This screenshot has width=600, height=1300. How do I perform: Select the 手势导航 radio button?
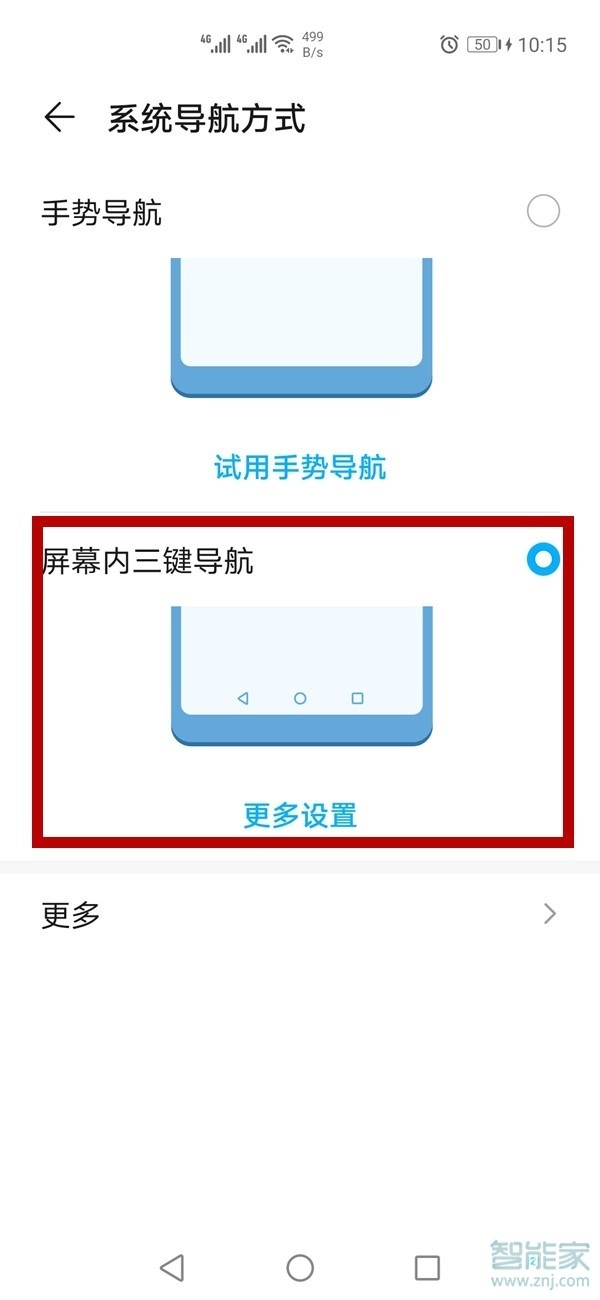(543, 211)
